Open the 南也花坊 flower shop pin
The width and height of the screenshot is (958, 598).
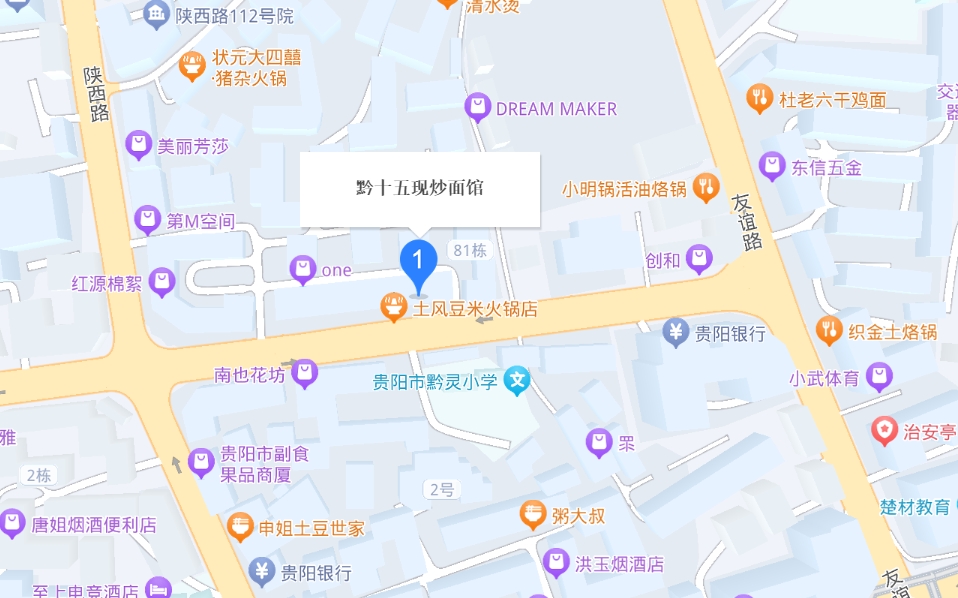pos(304,375)
